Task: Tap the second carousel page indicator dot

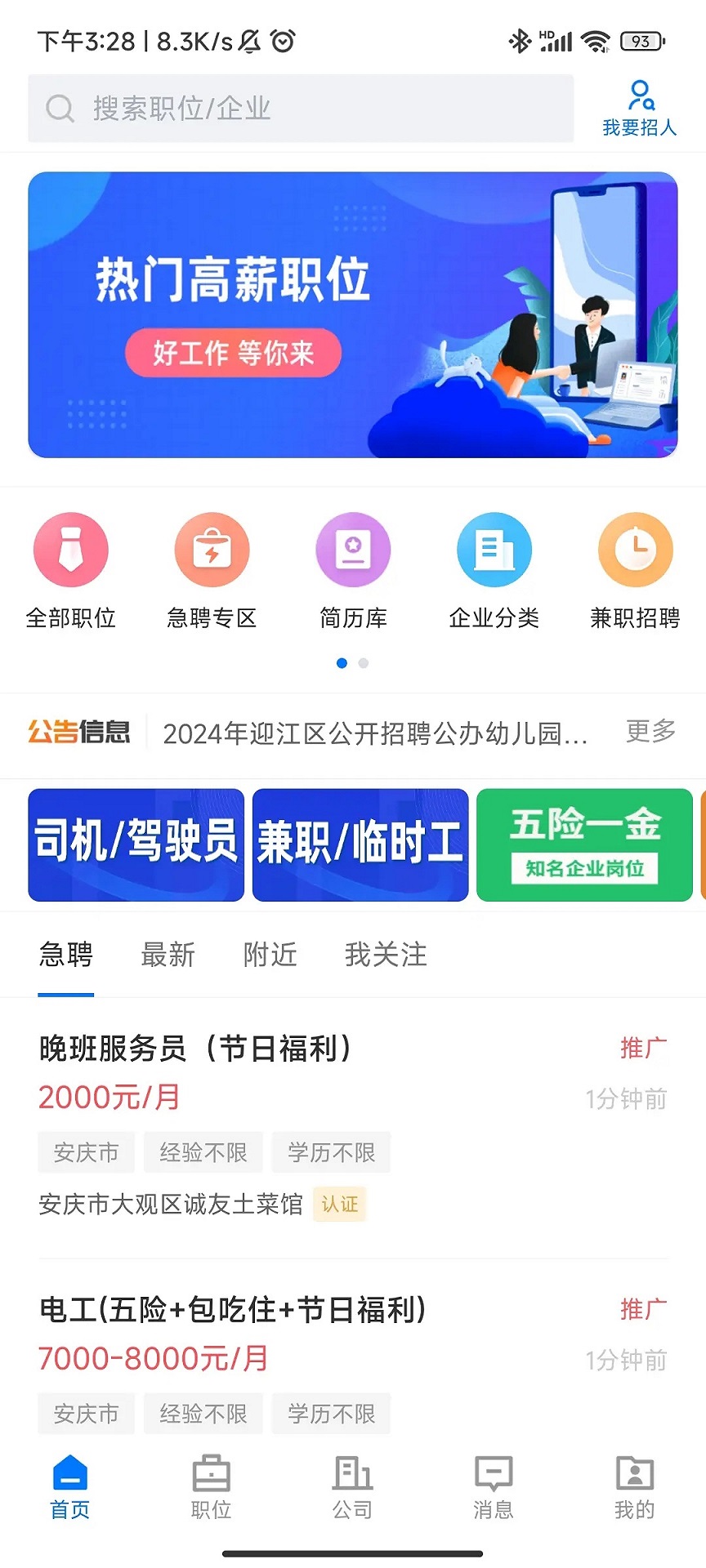Action: pyautogui.click(x=363, y=663)
